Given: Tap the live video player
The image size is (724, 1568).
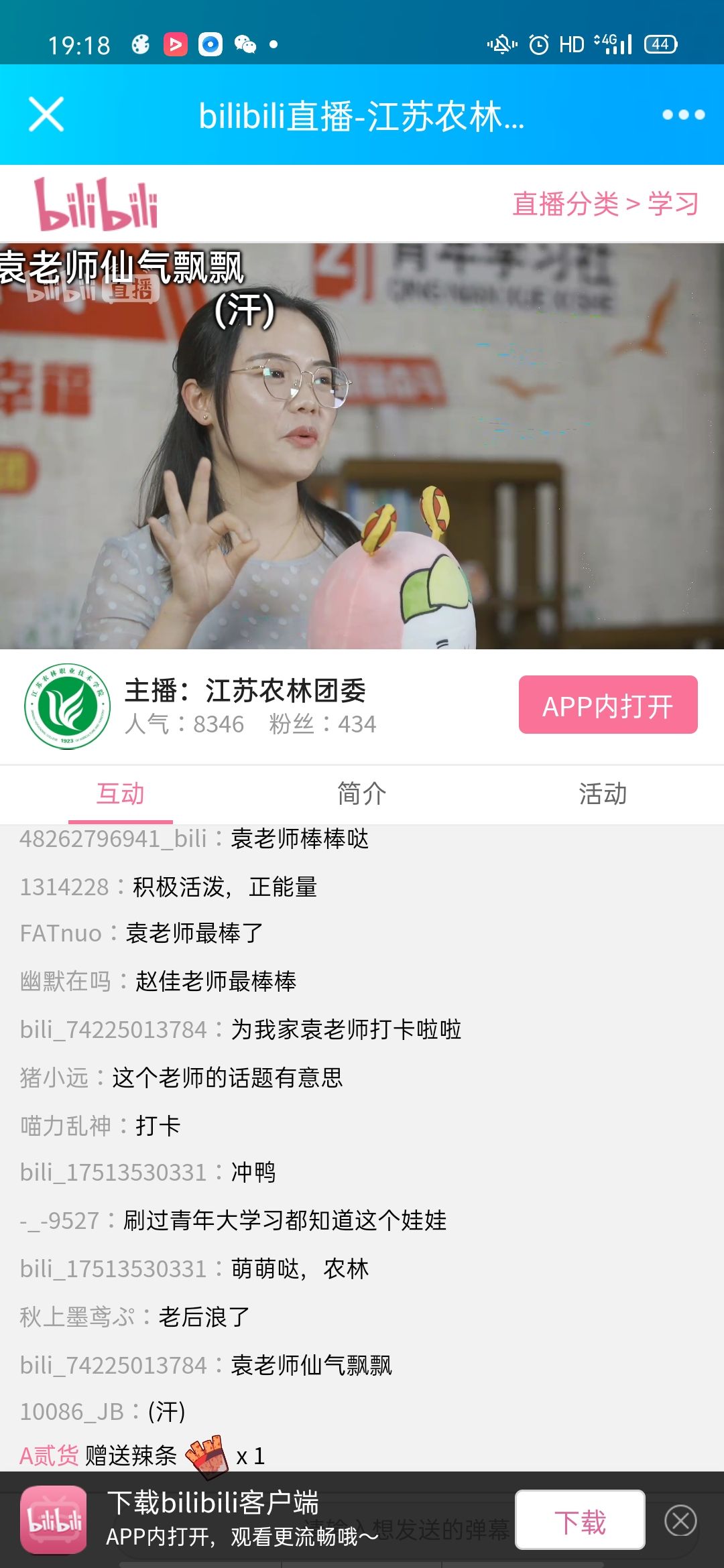Looking at the screenshot, I should [362, 446].
